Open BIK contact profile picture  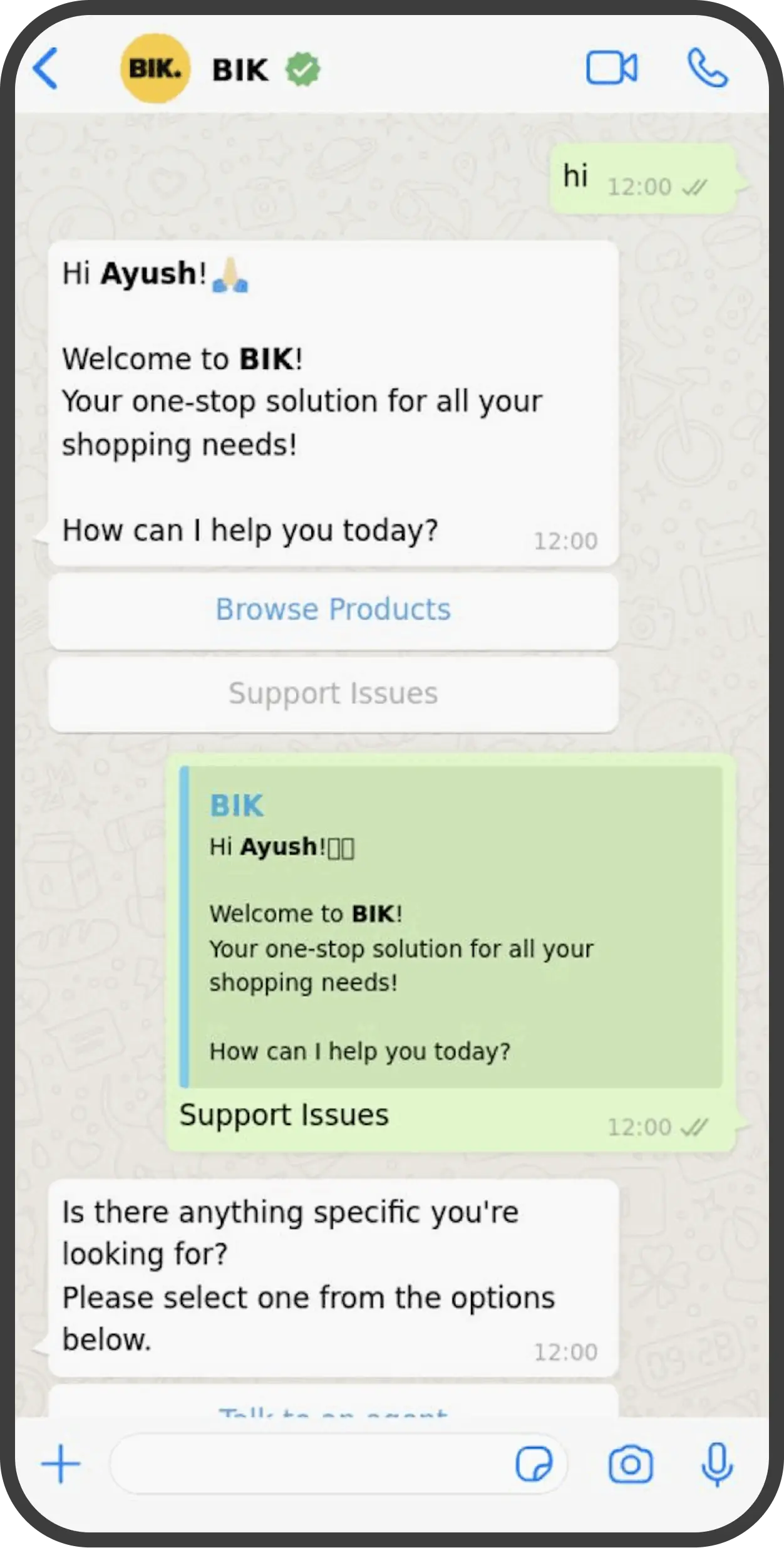tap(155, 68)
